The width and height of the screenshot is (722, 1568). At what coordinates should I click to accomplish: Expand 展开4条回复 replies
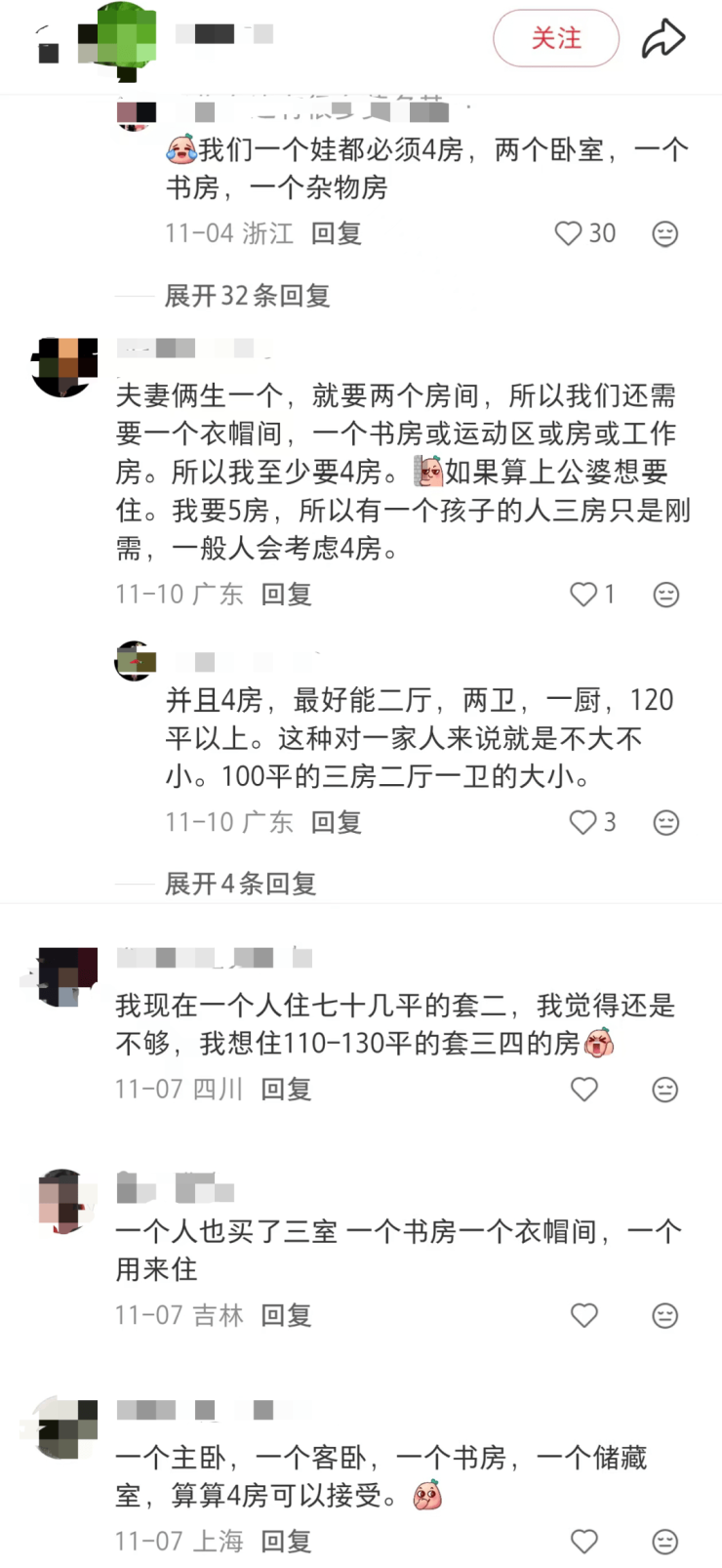click(240, 884)
